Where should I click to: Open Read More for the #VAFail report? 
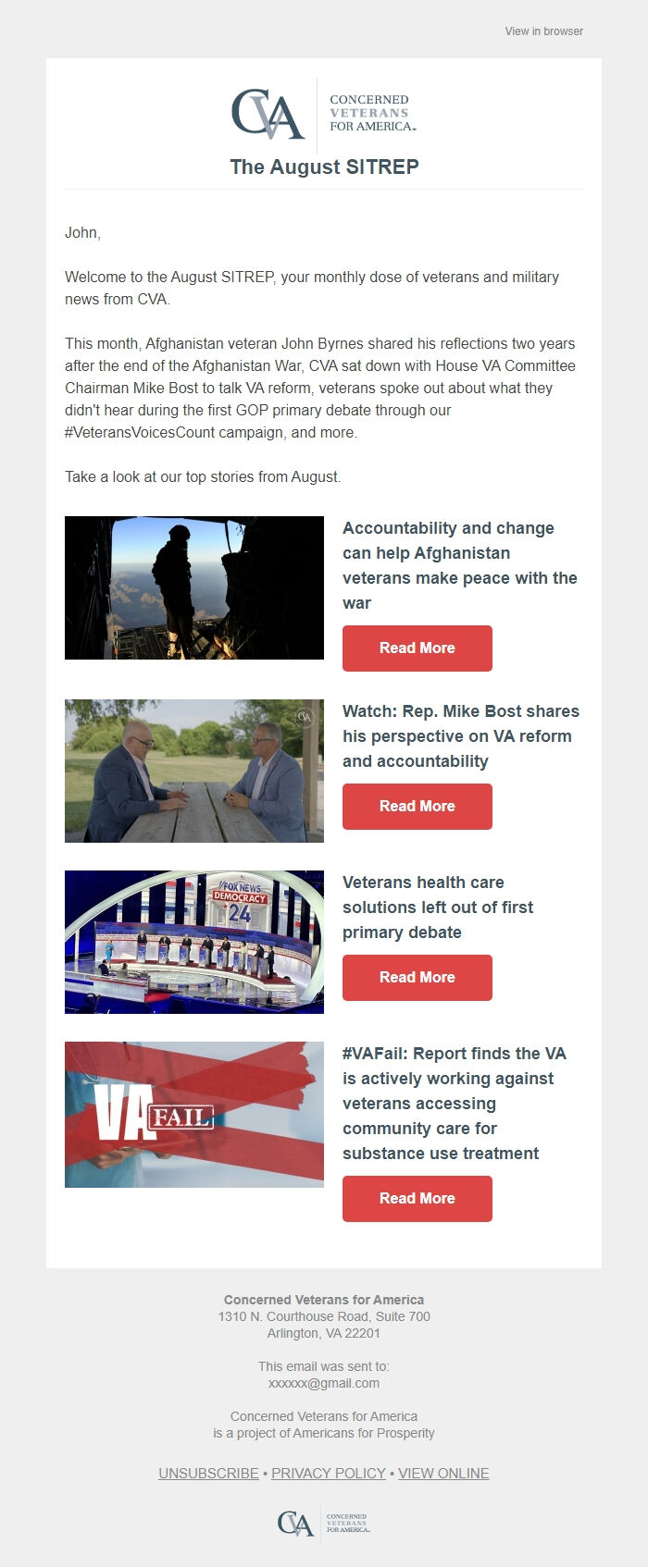tap(417, 1199)
